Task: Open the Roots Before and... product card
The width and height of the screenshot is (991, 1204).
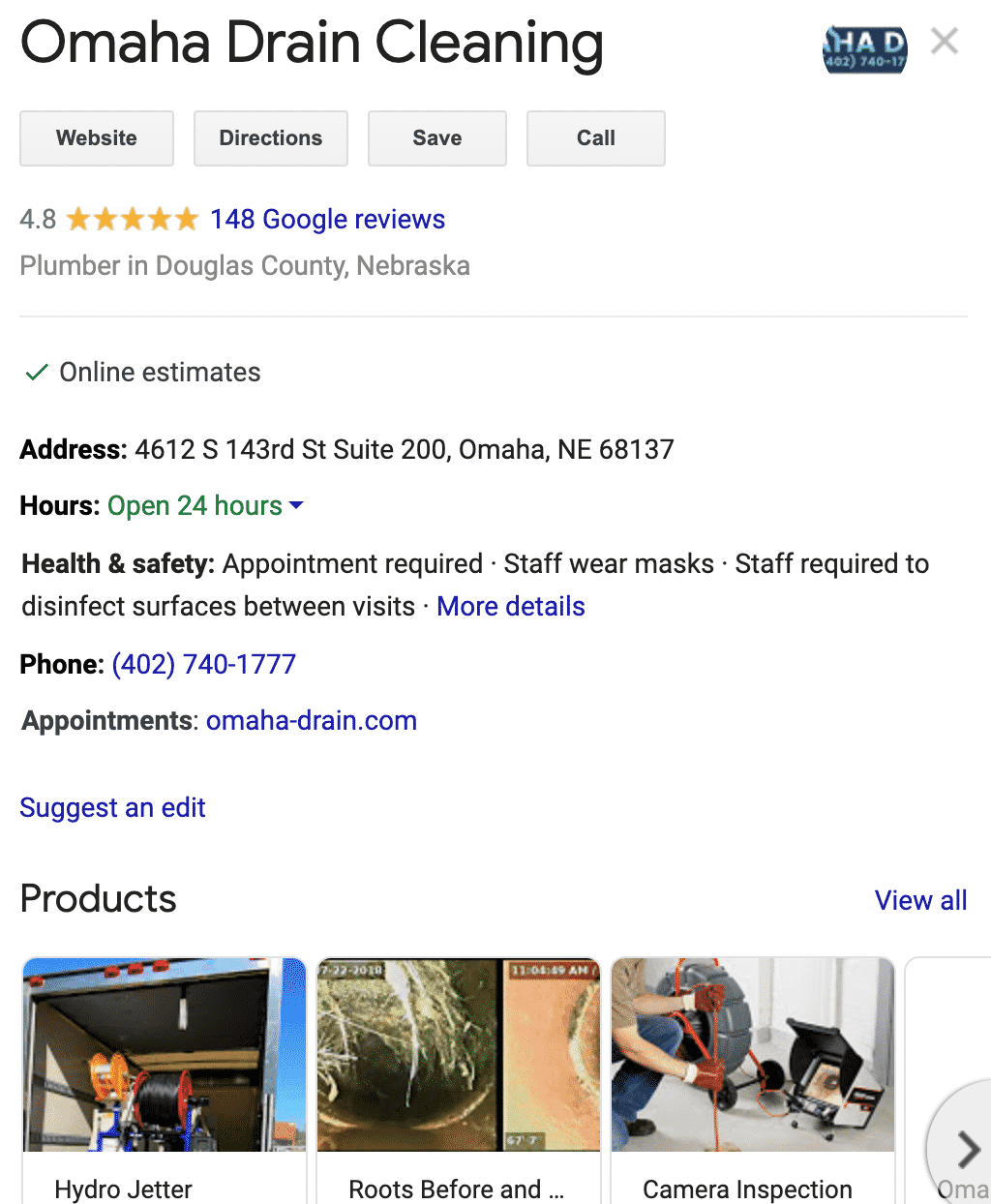Action: pos(459,1074)
